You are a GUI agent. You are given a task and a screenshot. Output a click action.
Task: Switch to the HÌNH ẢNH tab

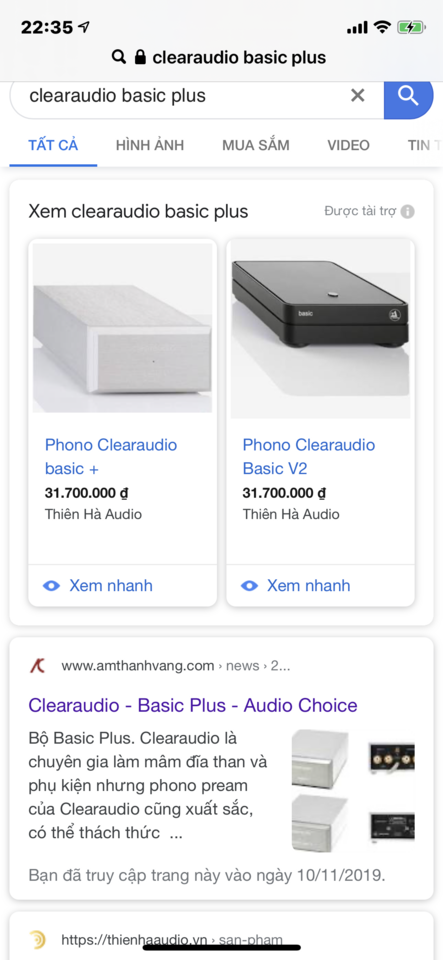150,146
